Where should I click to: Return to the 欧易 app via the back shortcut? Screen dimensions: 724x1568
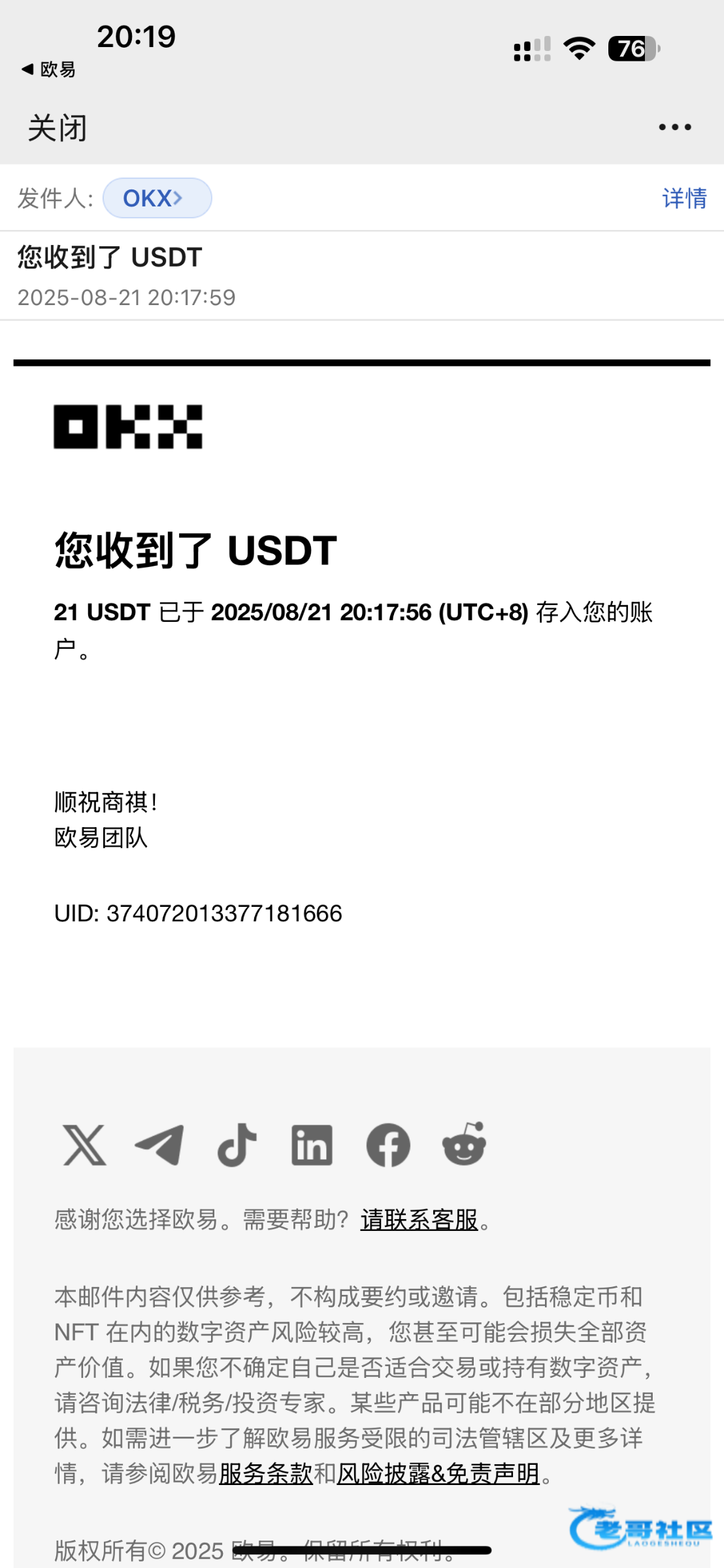coord(48,69)
